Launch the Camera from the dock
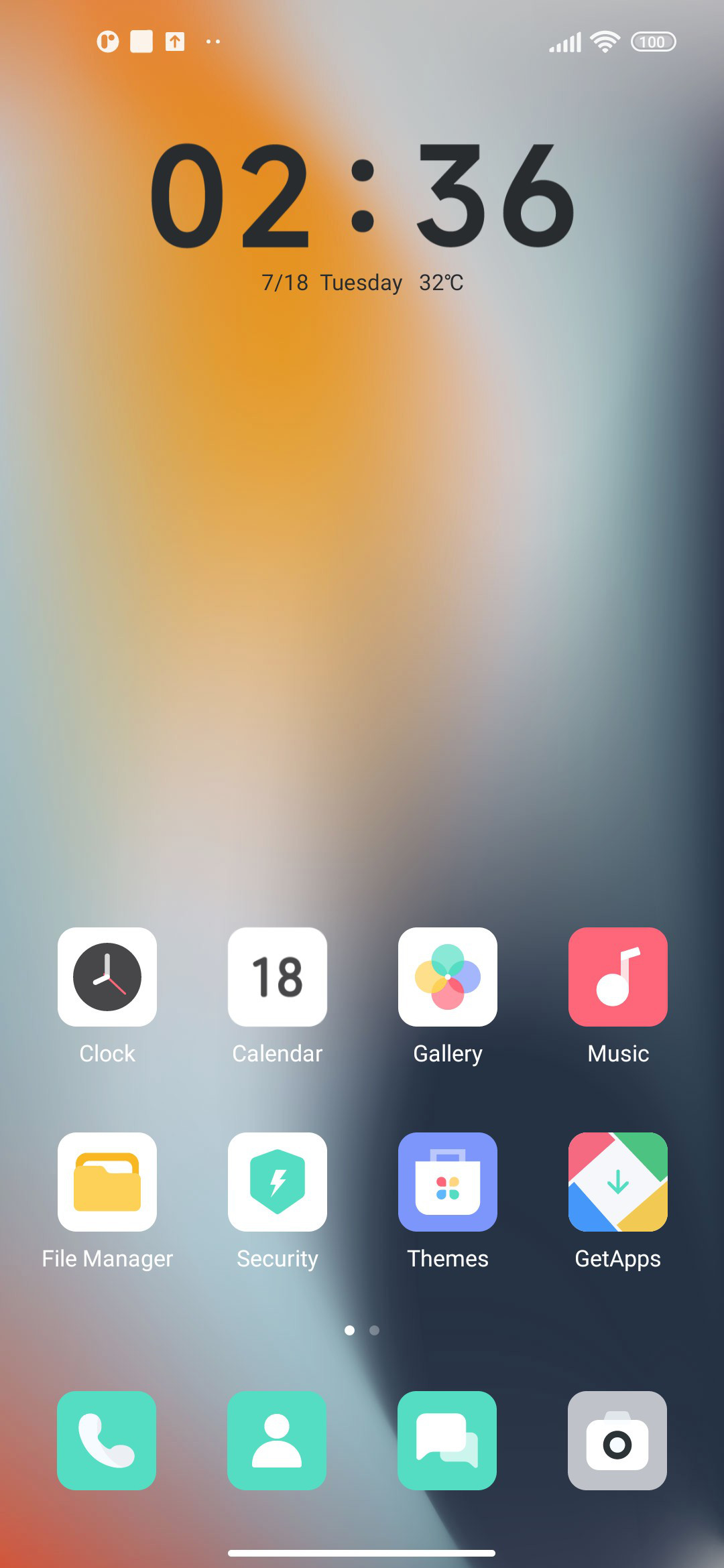Viewport: 724px width, 1568px height. pyautogui.click(x=617, y=1441)
